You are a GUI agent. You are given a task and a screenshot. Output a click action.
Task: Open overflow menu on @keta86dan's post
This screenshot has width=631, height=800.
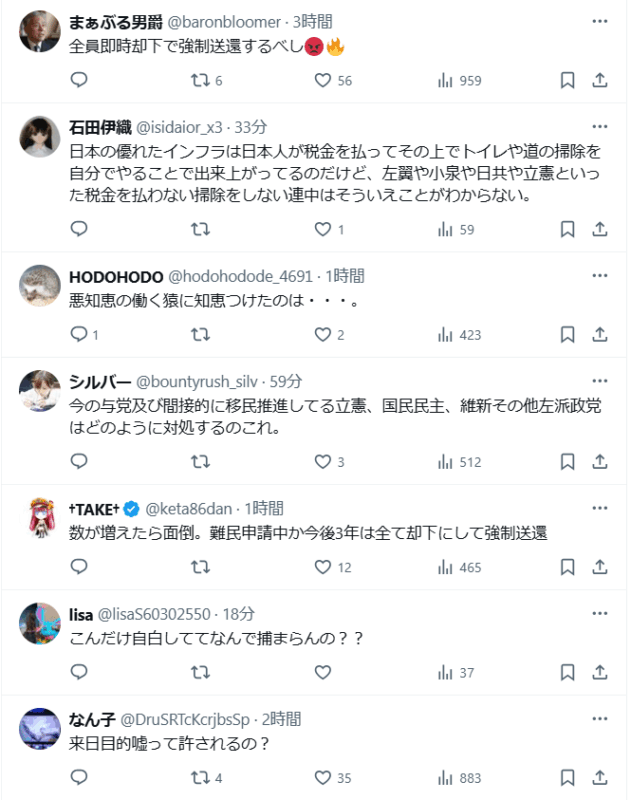tap(600, 507)
